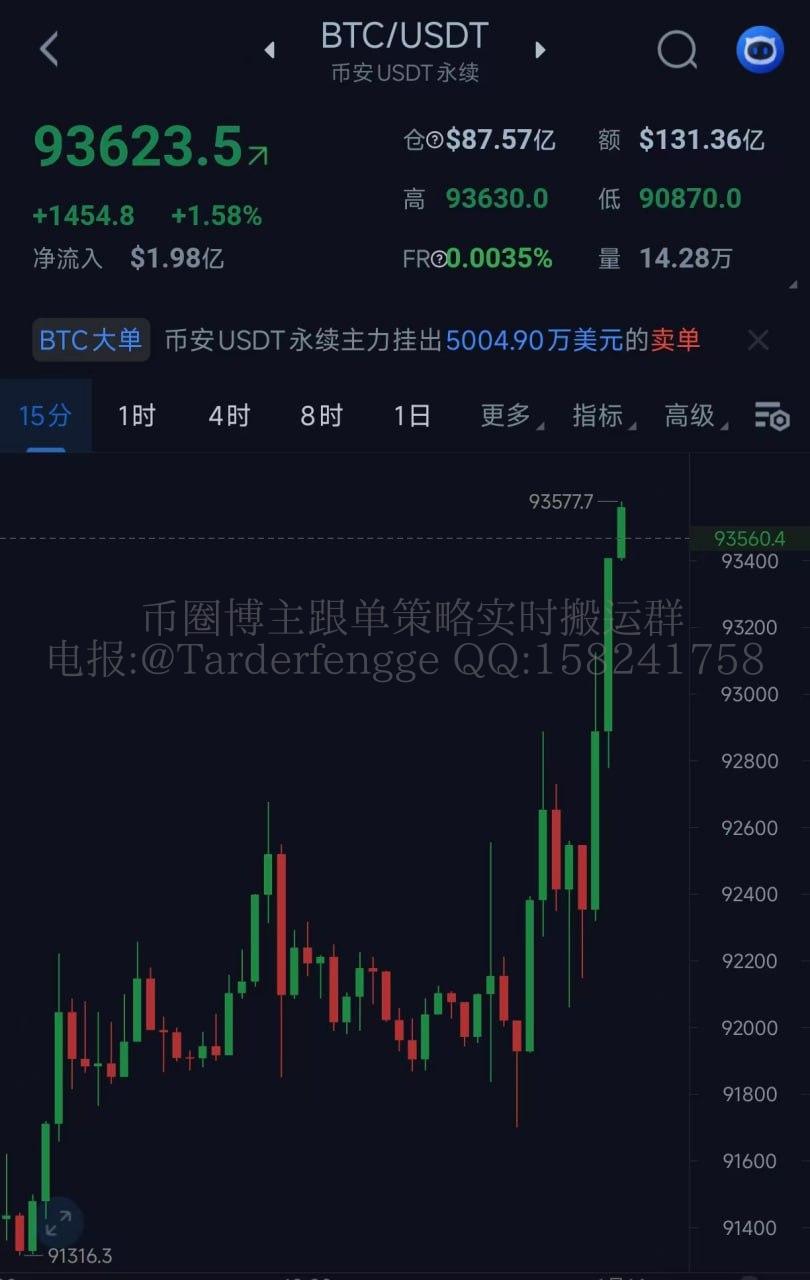Tap the FR funding rate help icon
This screenshot has height=1280, width=810.
pyautogui.click(x=437, y=260)
